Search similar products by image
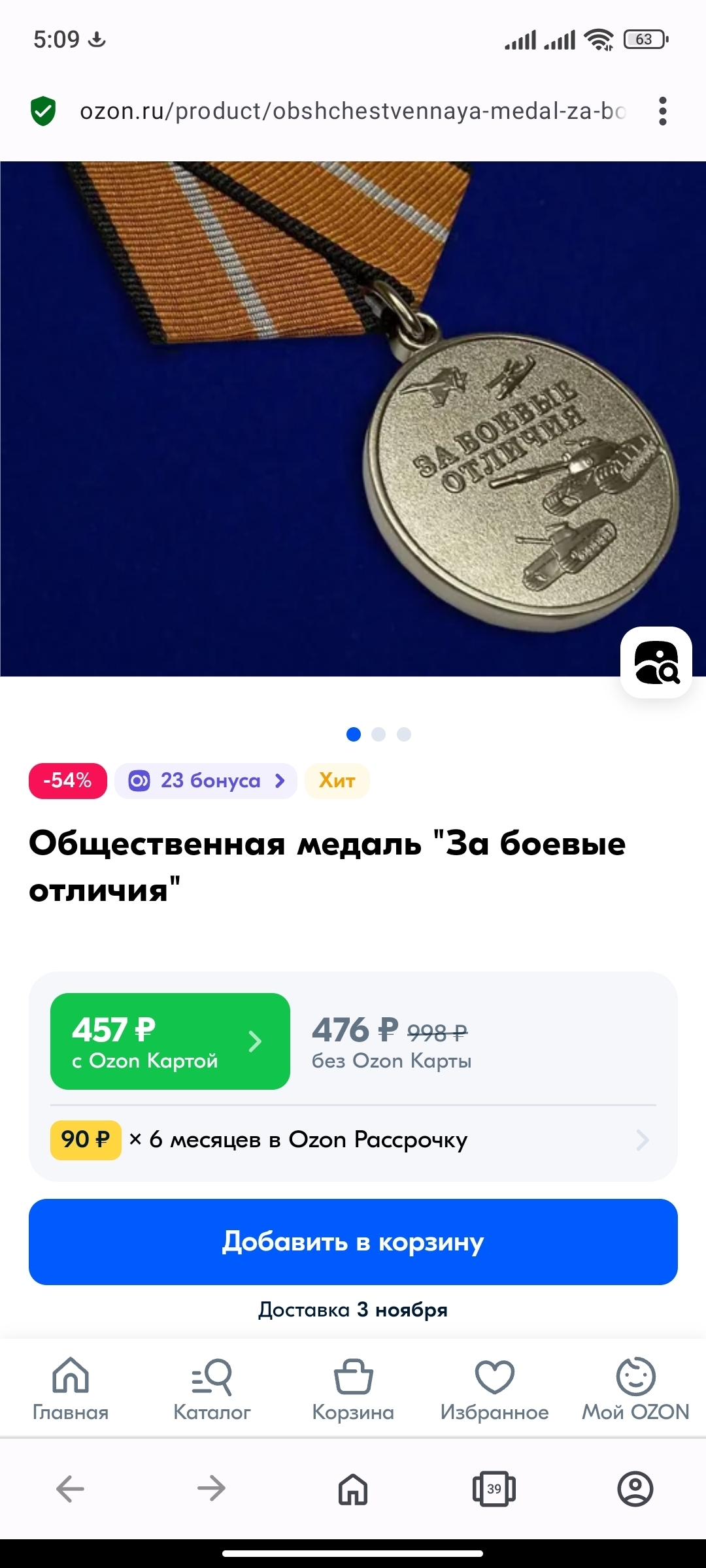706x1568 pixels. tap(656, 662)
